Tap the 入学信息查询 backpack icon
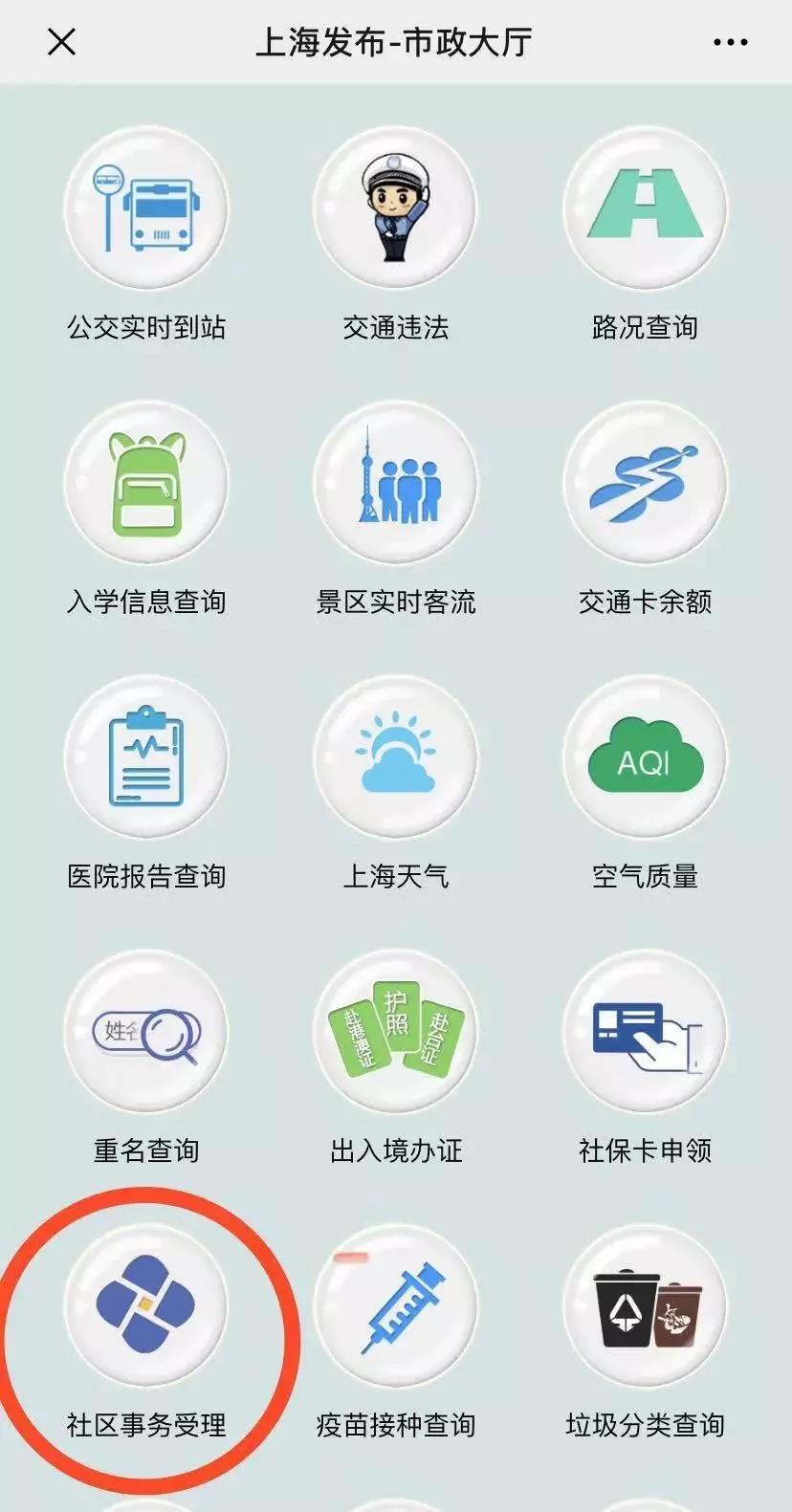792x1512 pixels. click(145, 486)
